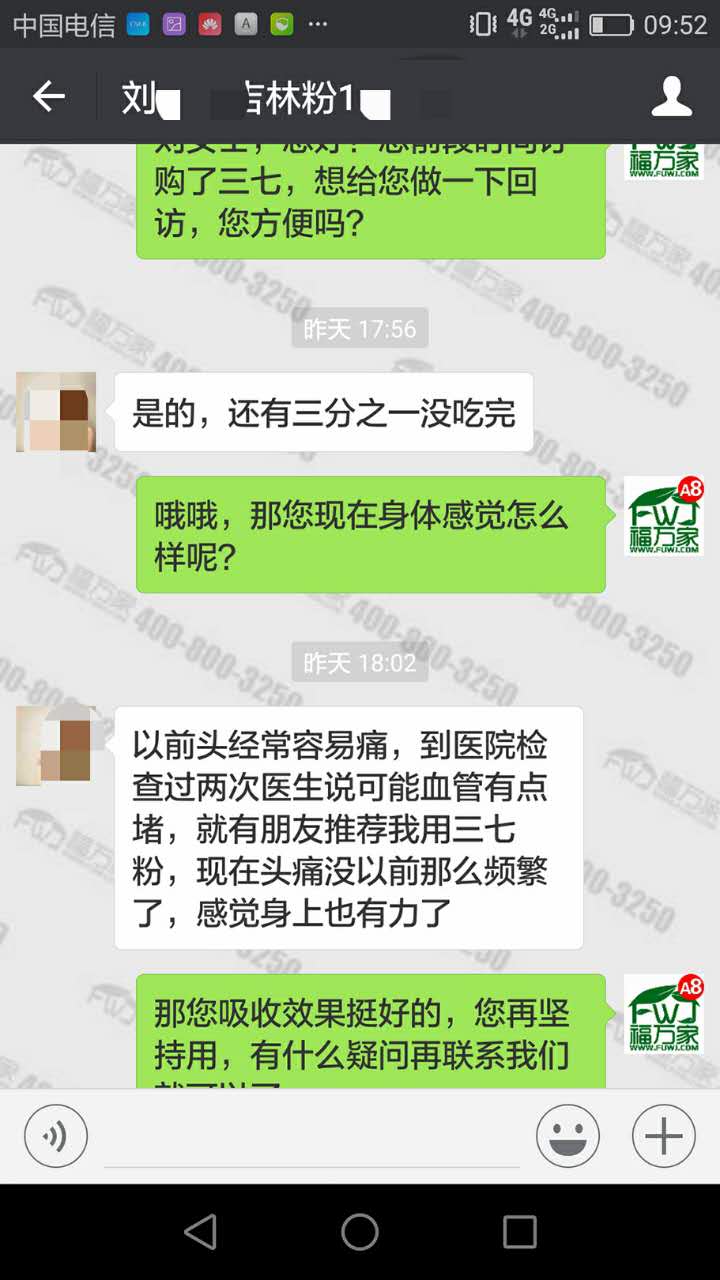This screenshot has height=1280, width=720.
Task: Open the emoji sticker panel
Action: (x=568, y=1136)
